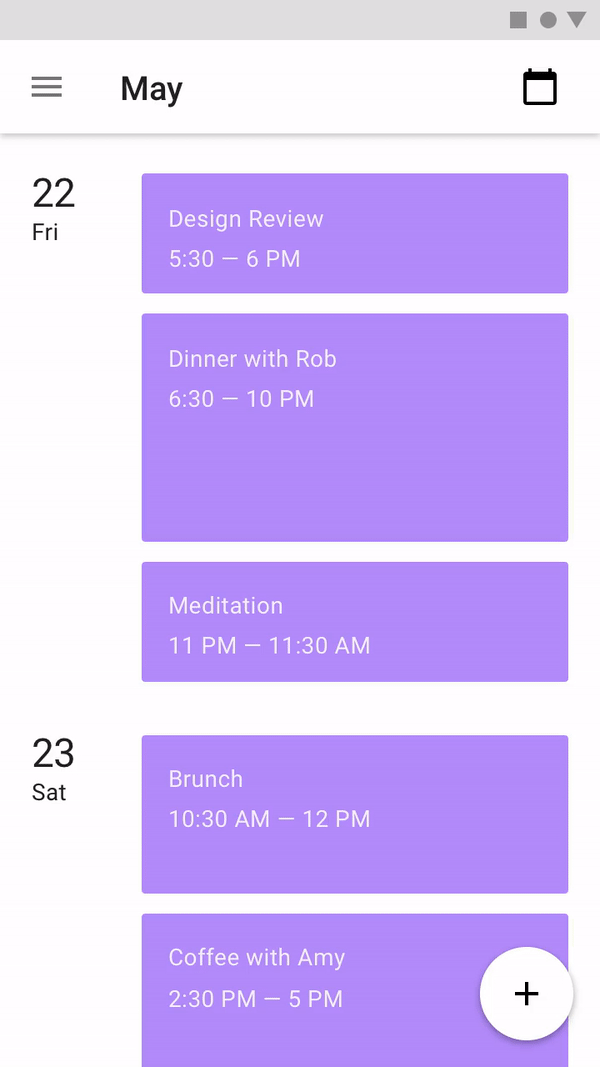Open the Design Review event
Viewport: 600px width, 1067px height.
[x=354, y=233]
